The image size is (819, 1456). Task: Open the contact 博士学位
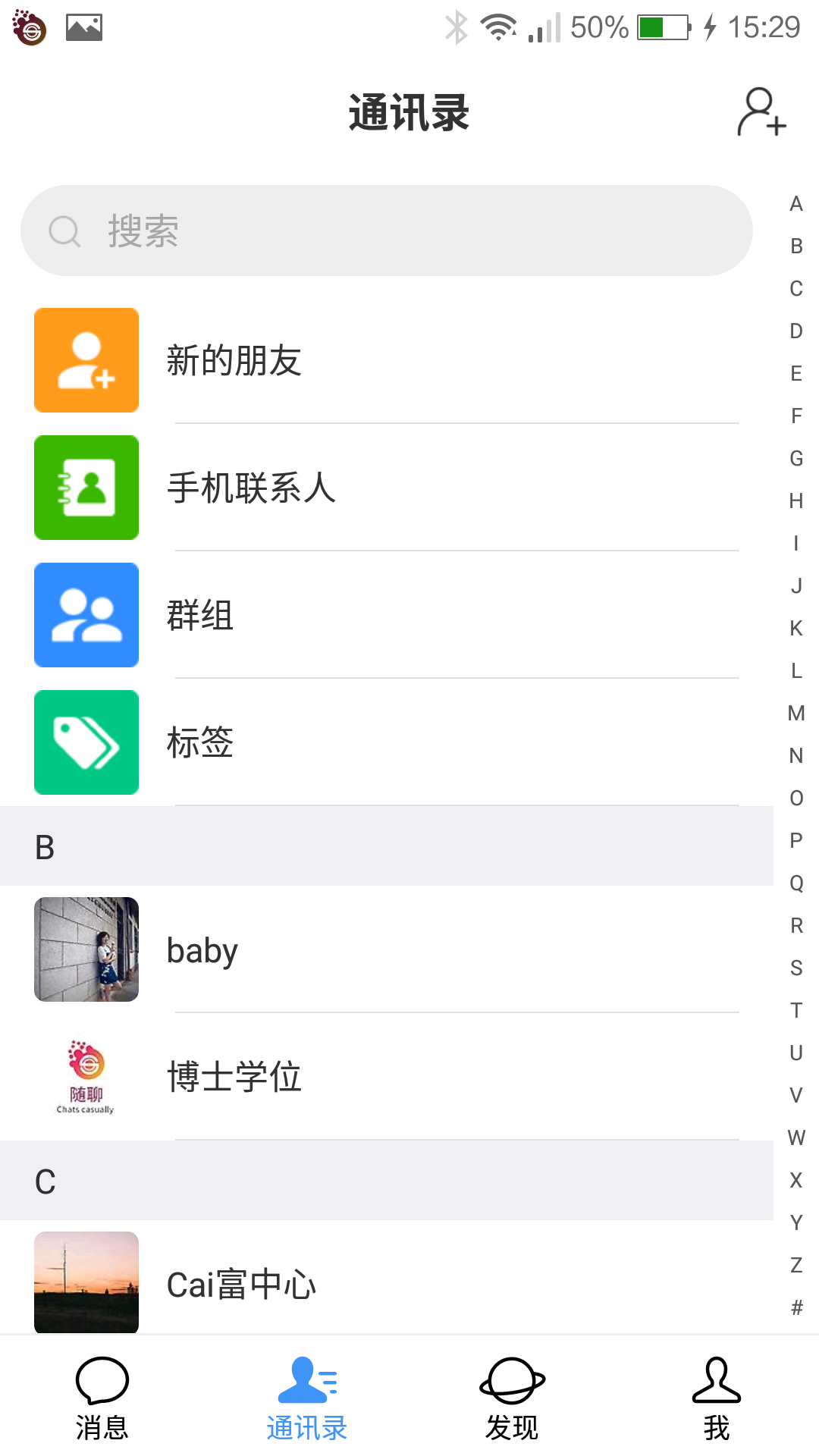pos(387,1077)
